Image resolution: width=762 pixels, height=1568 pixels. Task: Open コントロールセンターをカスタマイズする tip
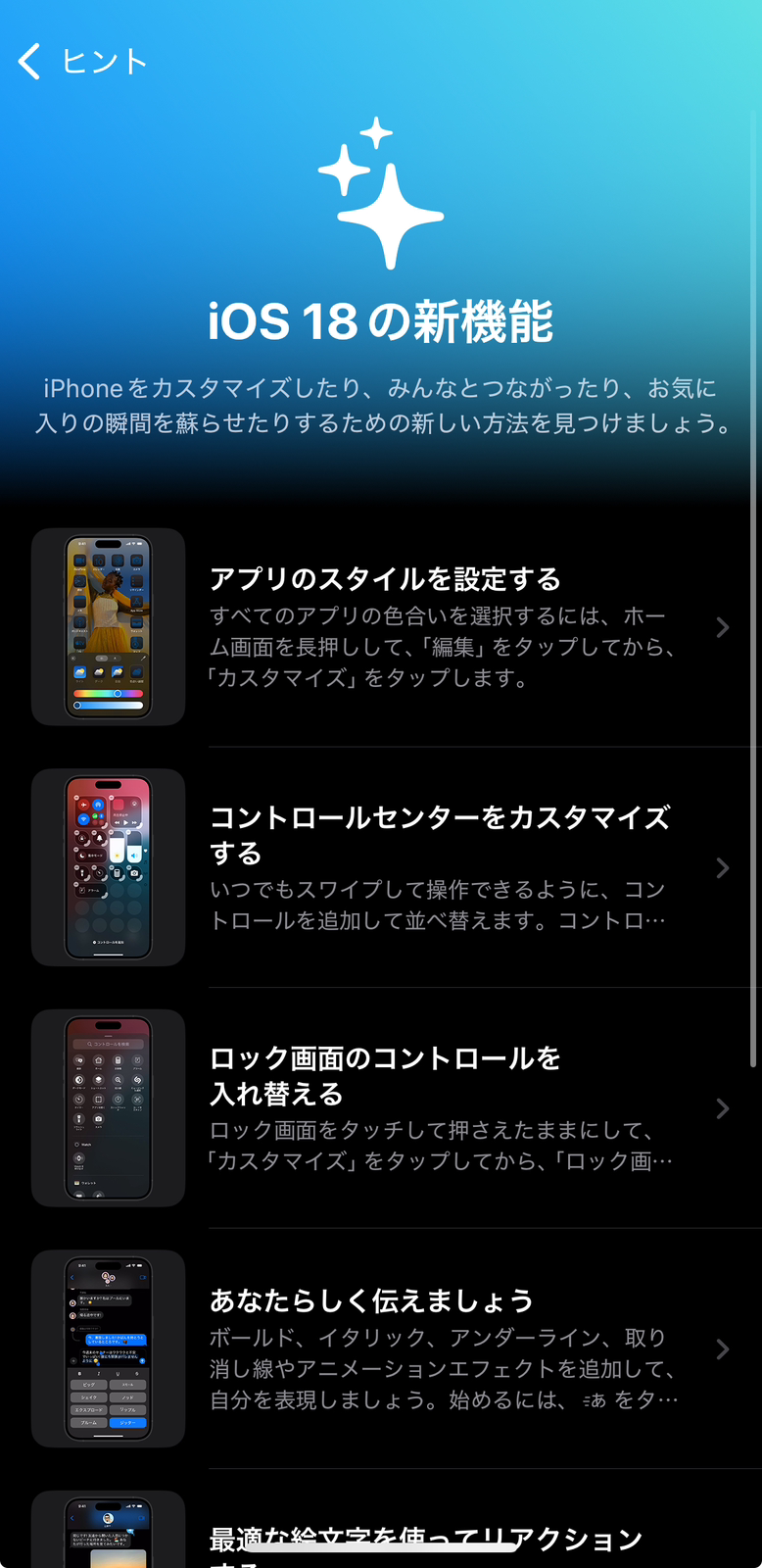point(441,867)
